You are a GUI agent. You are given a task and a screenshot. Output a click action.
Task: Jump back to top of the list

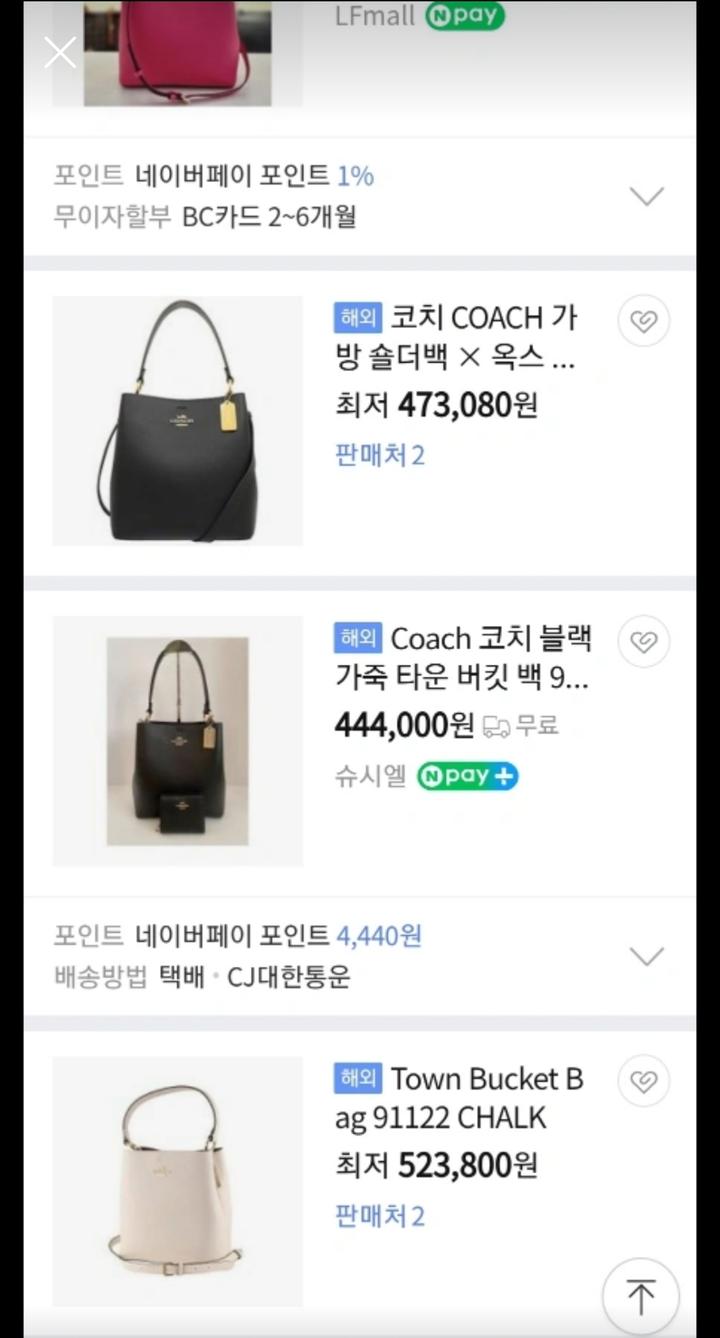coord(640,1296)
